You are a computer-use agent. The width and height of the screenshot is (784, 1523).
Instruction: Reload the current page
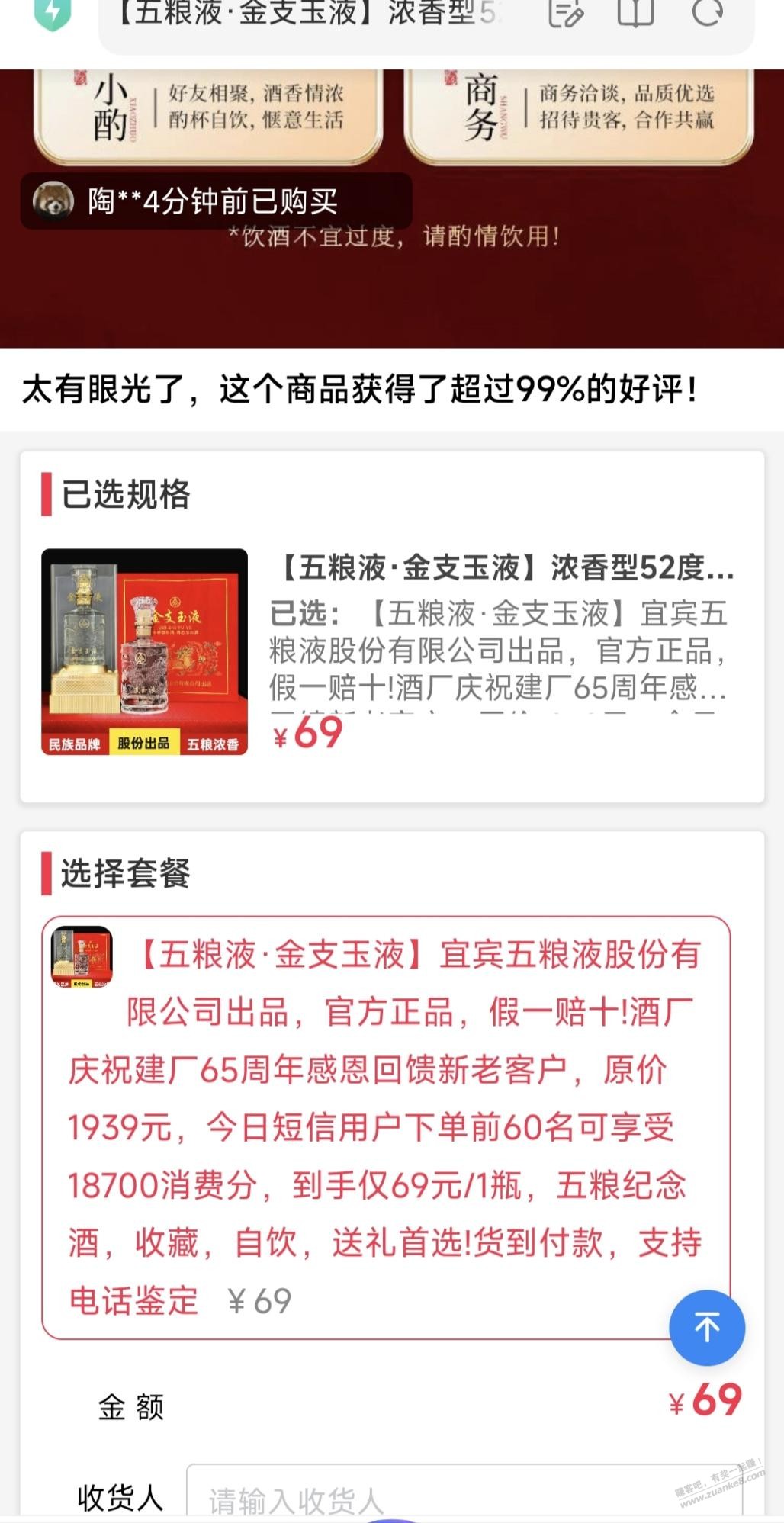(x=707, y=13)
